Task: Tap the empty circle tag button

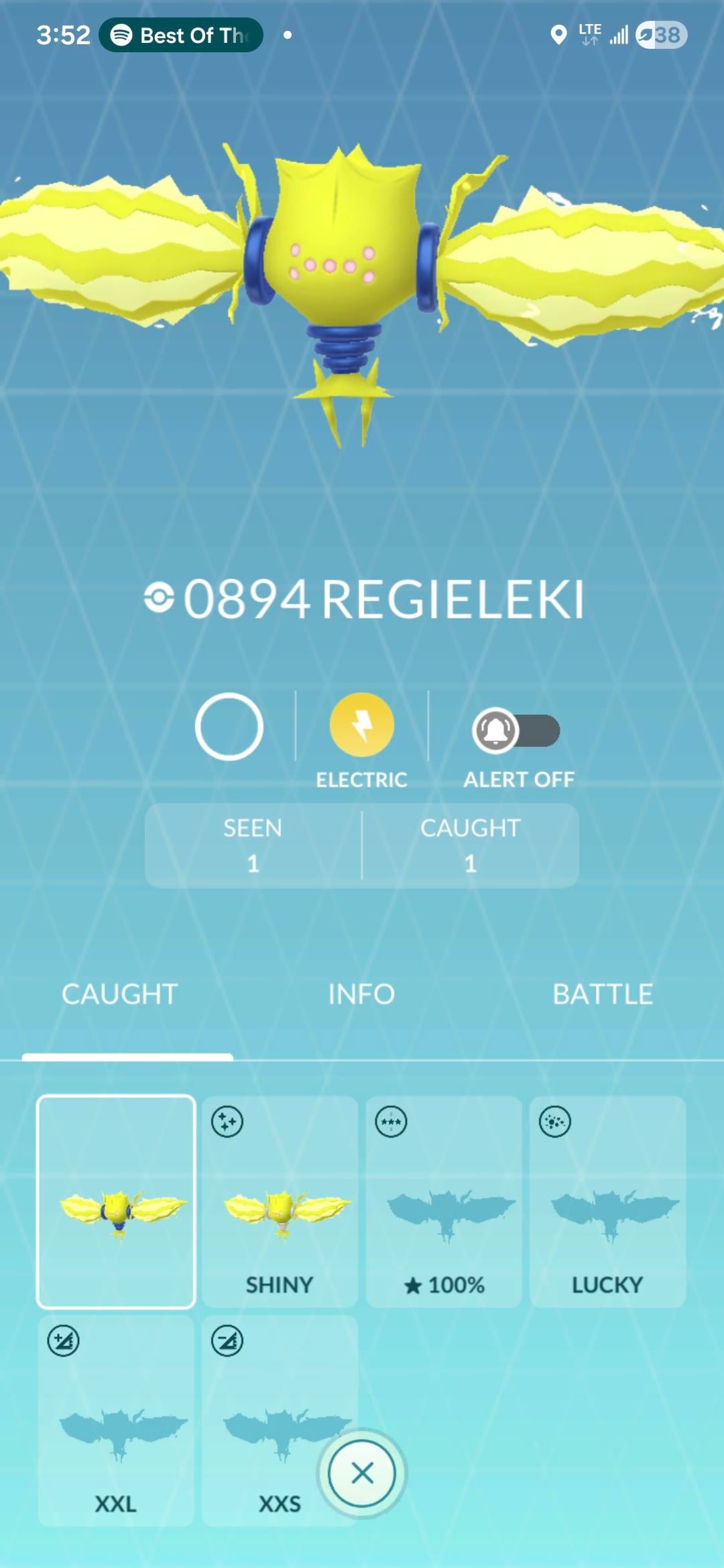Action: click(x=229, y=727)
